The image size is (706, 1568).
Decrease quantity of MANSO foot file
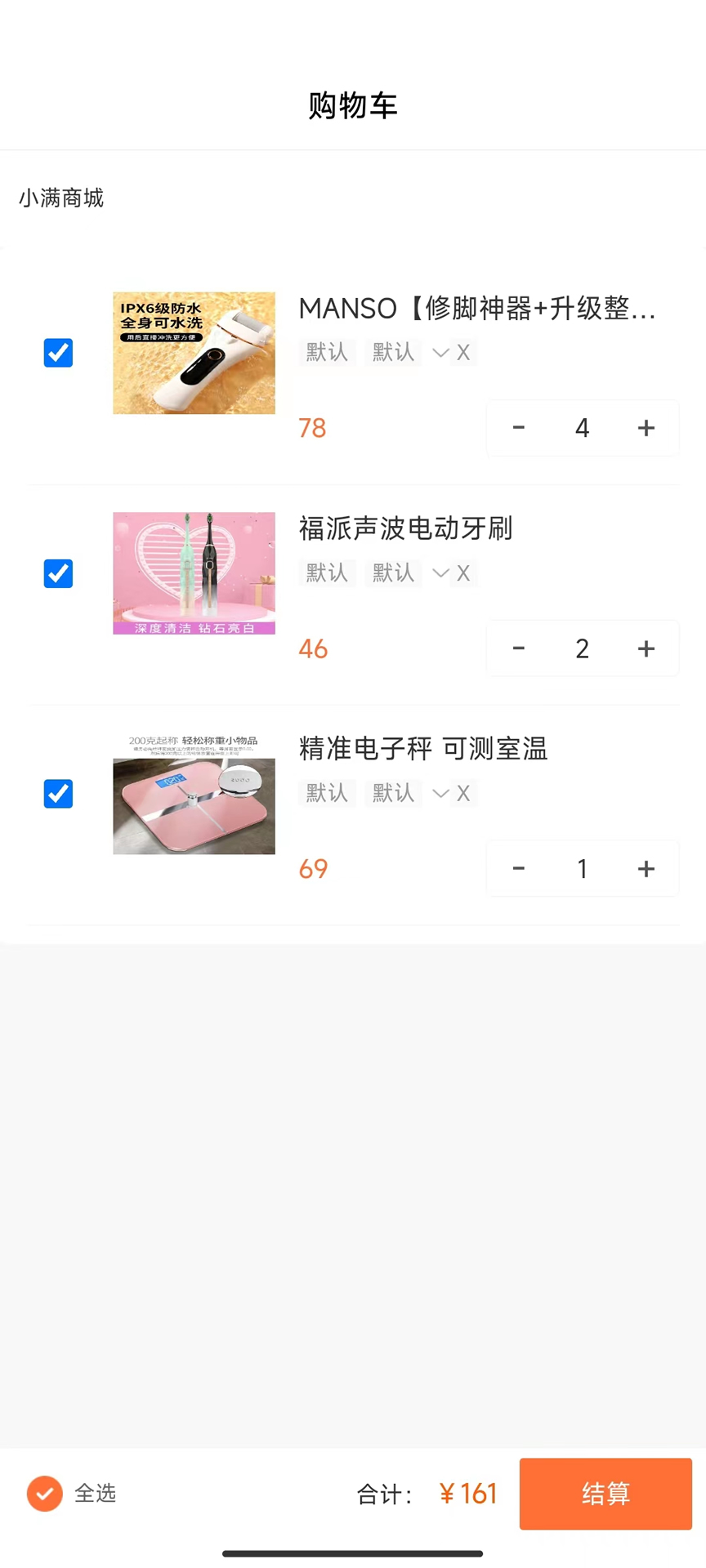(x=518, y=428)
